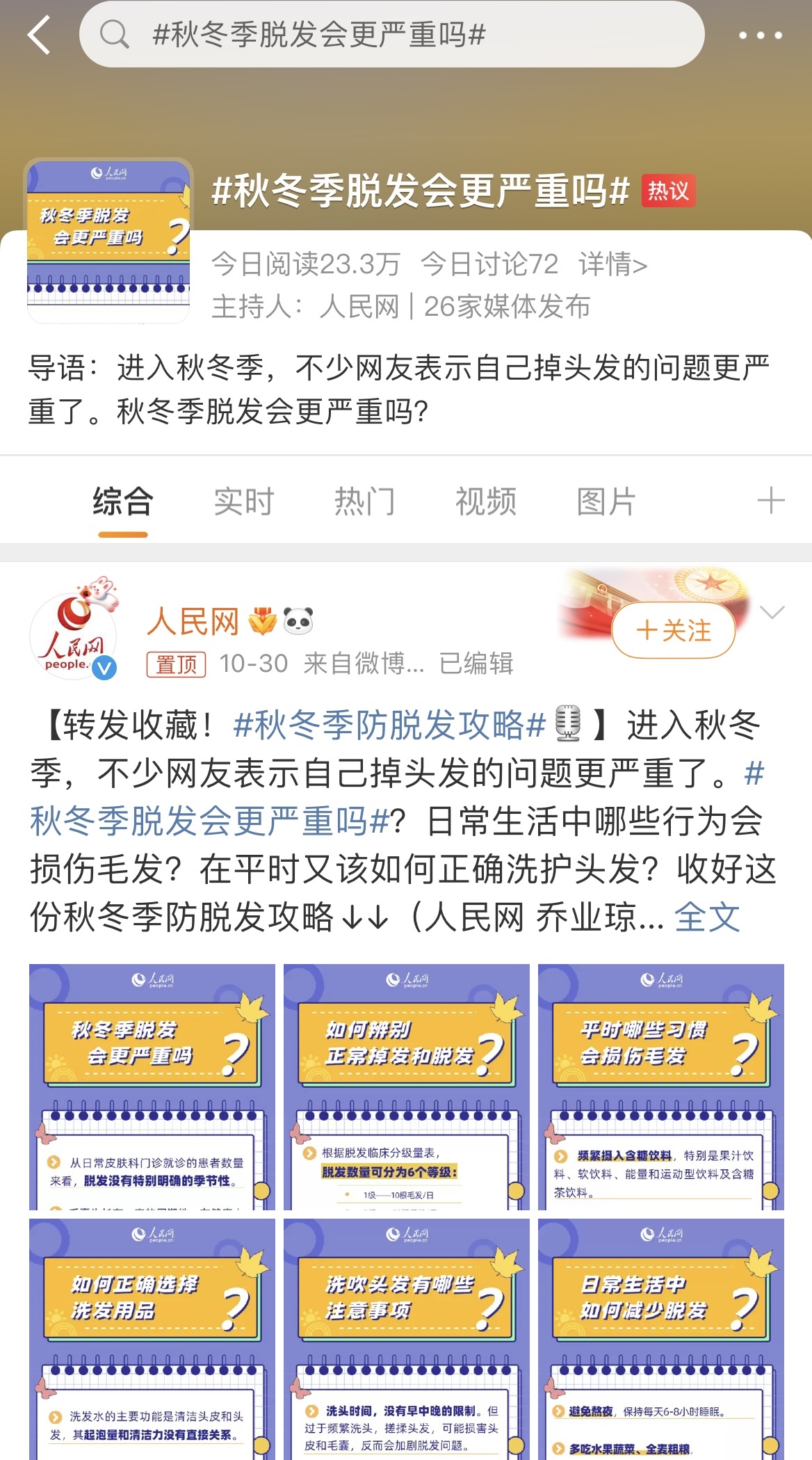The height and width of the screenshot is (1460, 812).
Task: Switch to the 图片 tab
Action: (606, 502)
